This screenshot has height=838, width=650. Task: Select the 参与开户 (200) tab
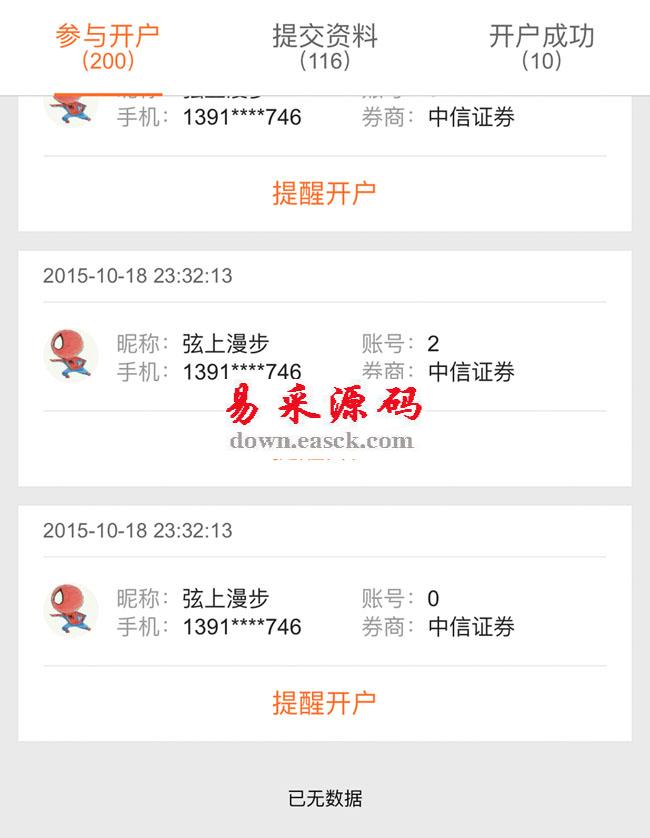(108, 47)
